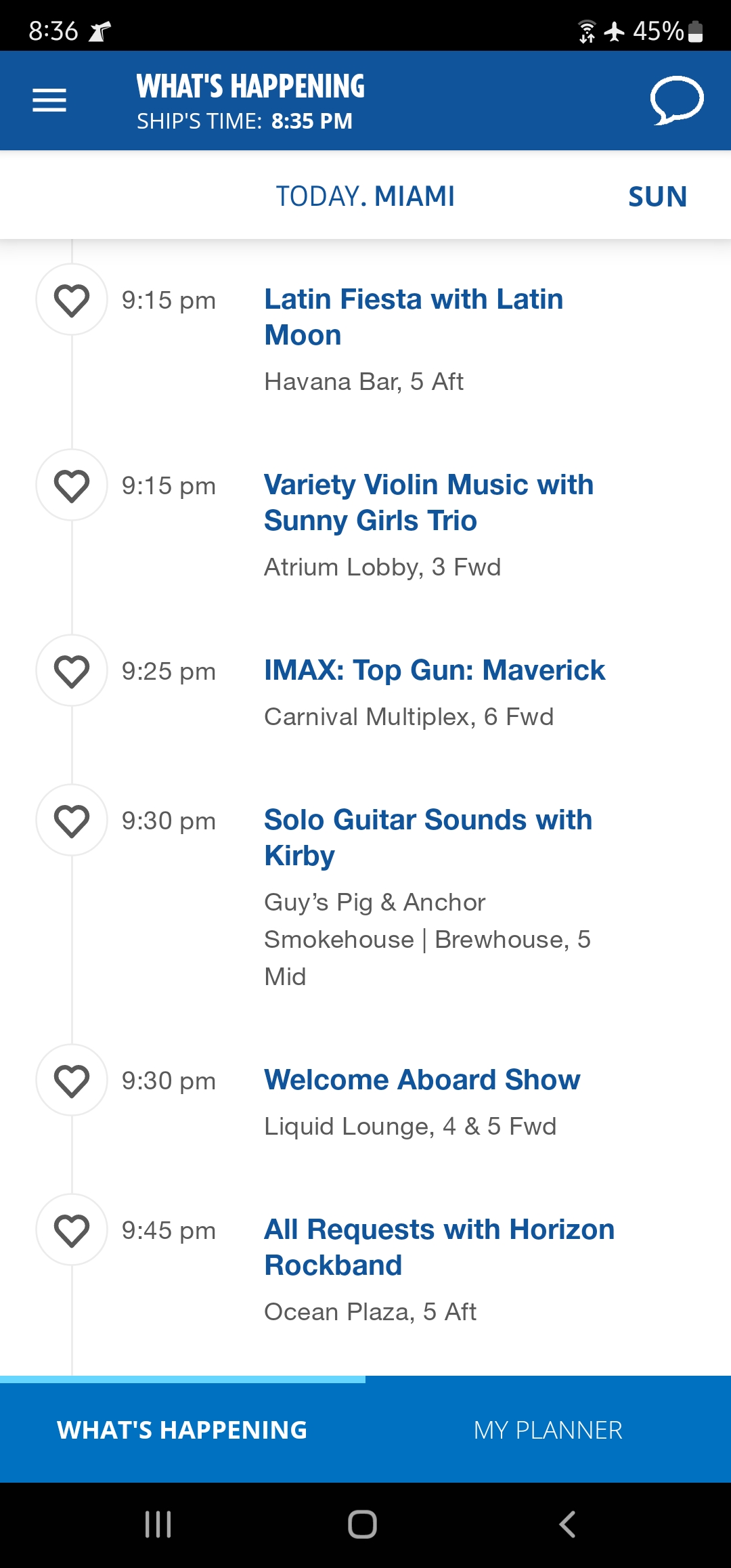The height and width of the screenshot is (1568, 731).
Task: Favorite All Requests with Horizon Rockband
Action: click(72, 1229)
